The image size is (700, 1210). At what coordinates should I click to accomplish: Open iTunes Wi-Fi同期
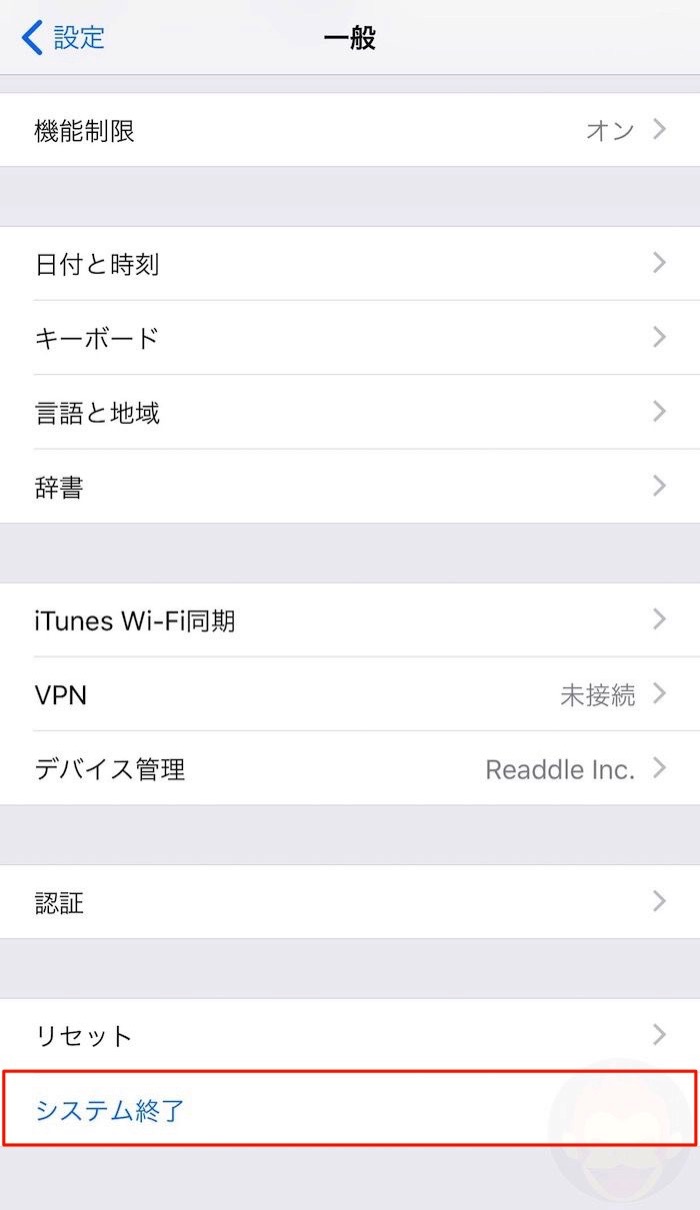coord(350,621)
